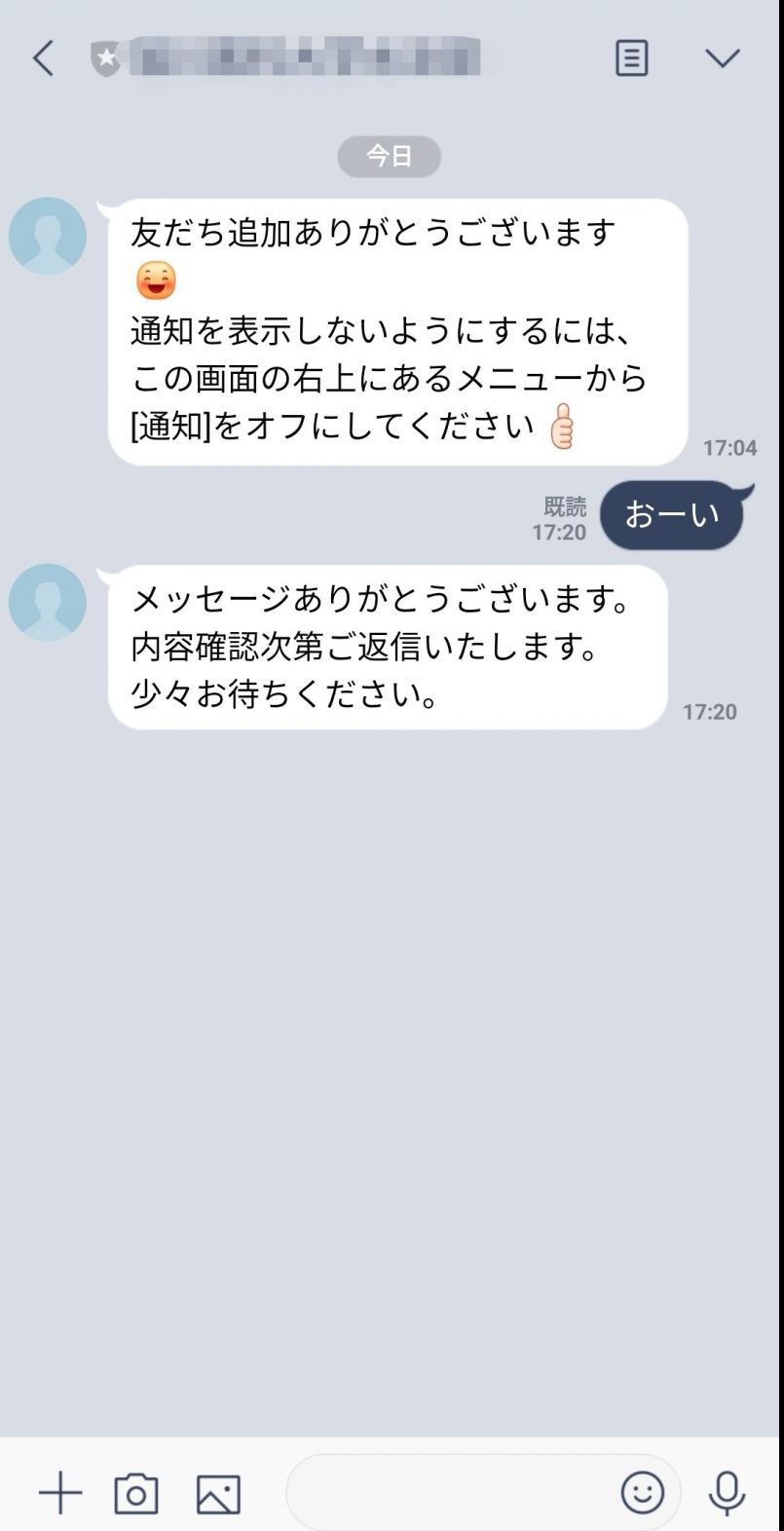Open the notes icon in the header
The image size is (784, 1531).
(x=631, y=58)
